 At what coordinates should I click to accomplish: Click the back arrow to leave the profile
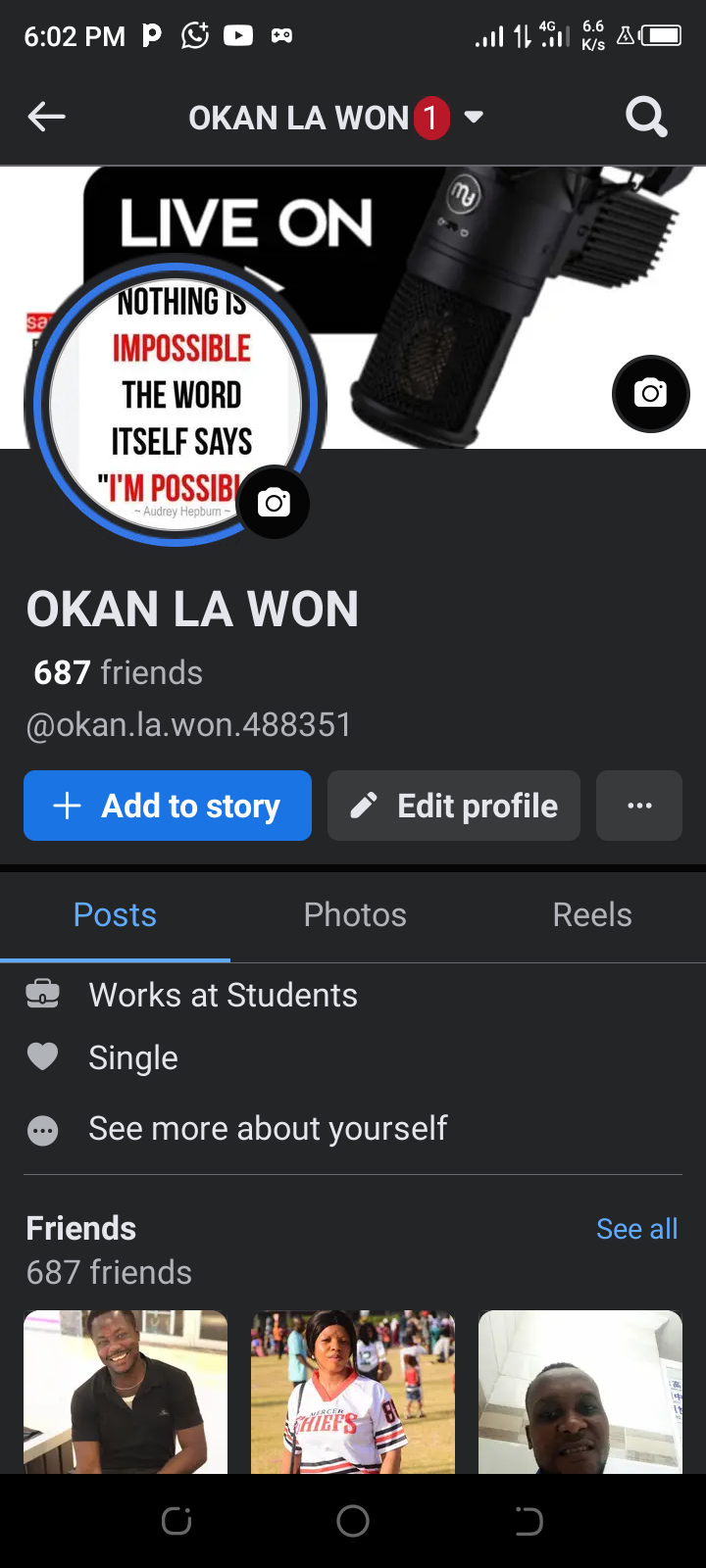[x=46, y=116]
